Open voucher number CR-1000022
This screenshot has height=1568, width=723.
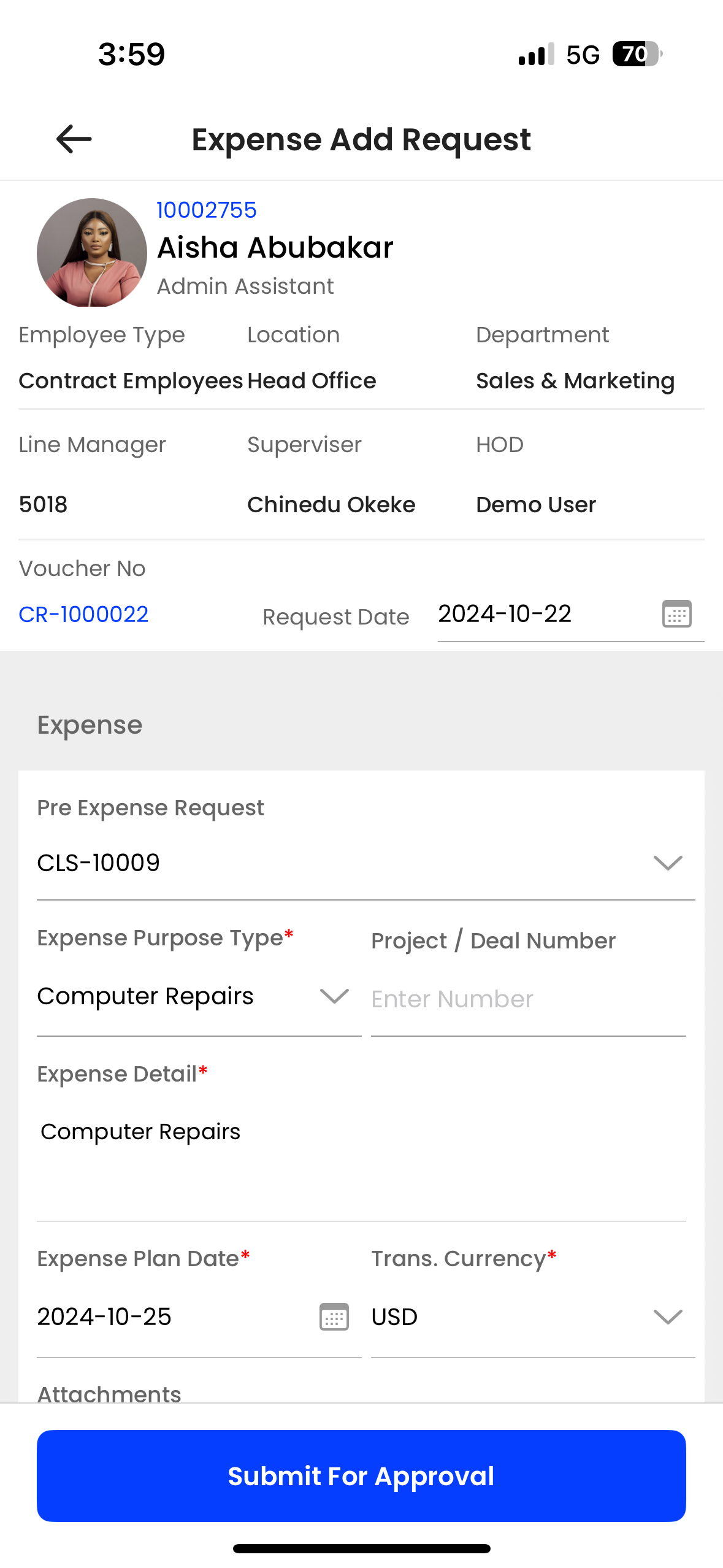click(x=83, y=614)
